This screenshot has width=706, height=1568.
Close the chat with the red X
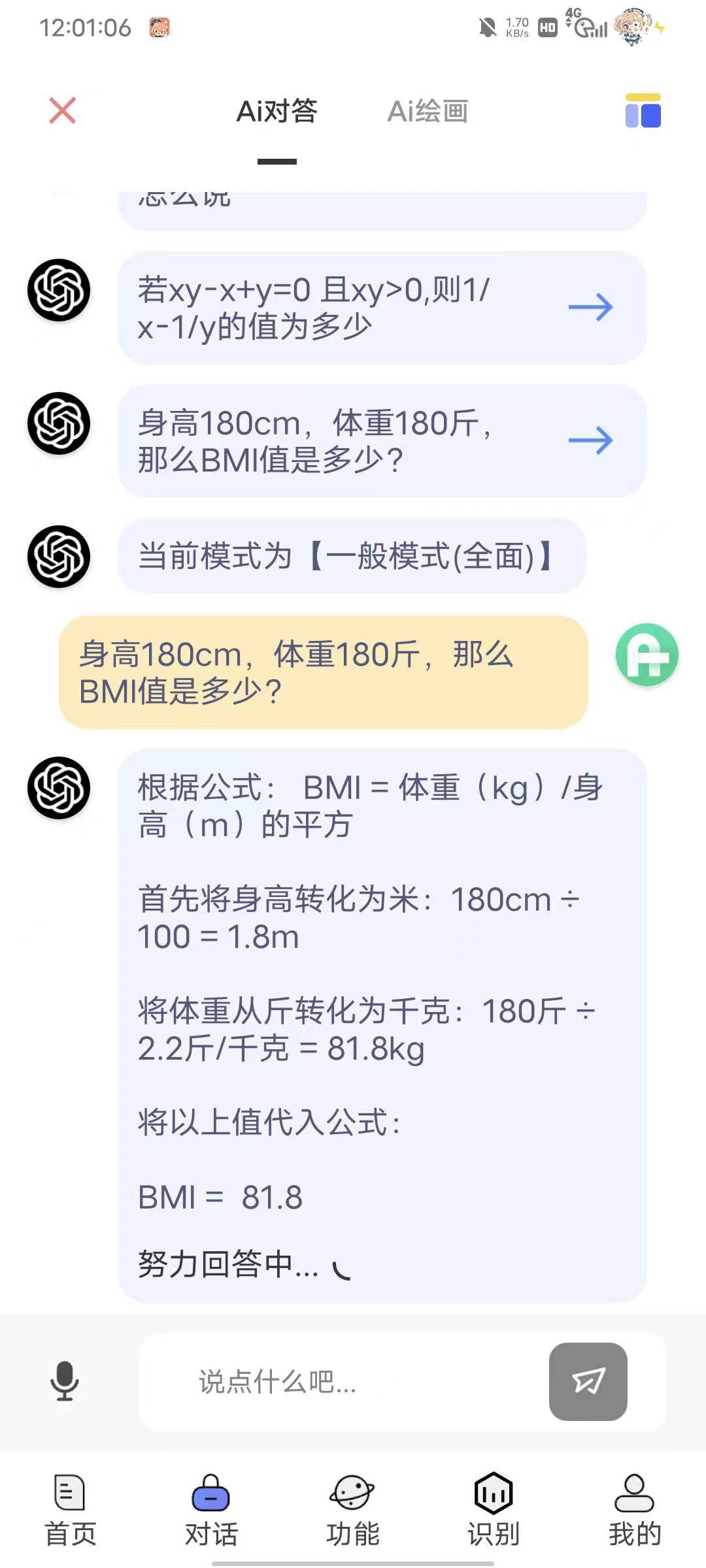tap(61, 111)
